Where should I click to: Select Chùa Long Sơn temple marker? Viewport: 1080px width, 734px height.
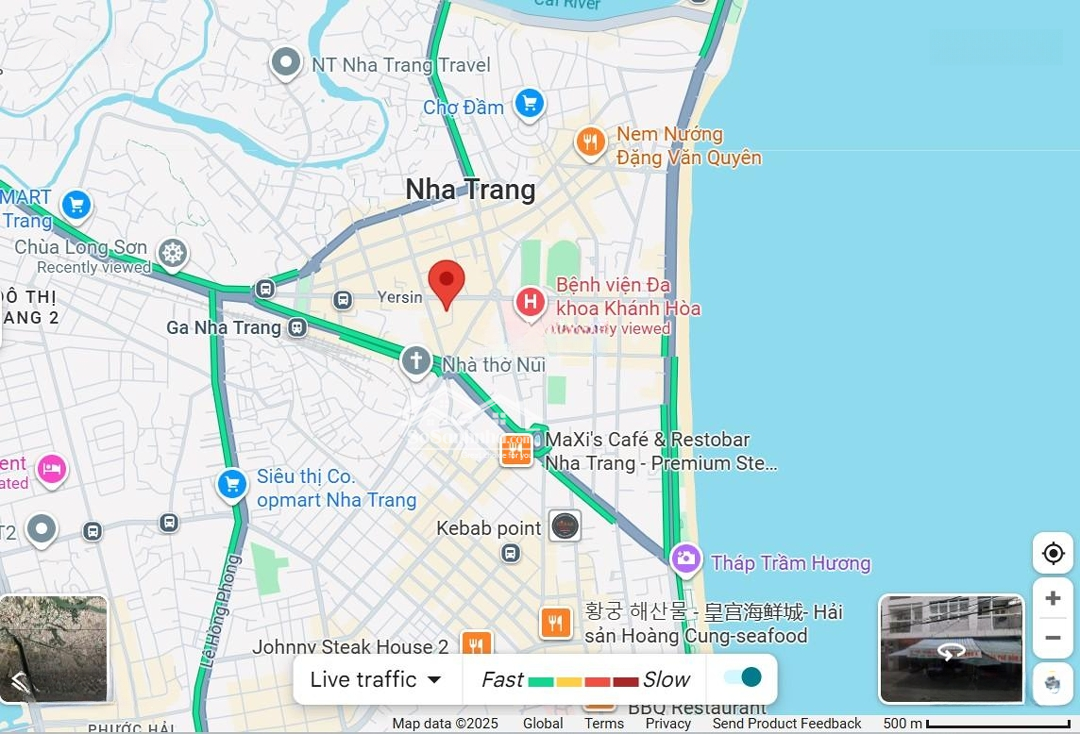[x=173, y=253]
